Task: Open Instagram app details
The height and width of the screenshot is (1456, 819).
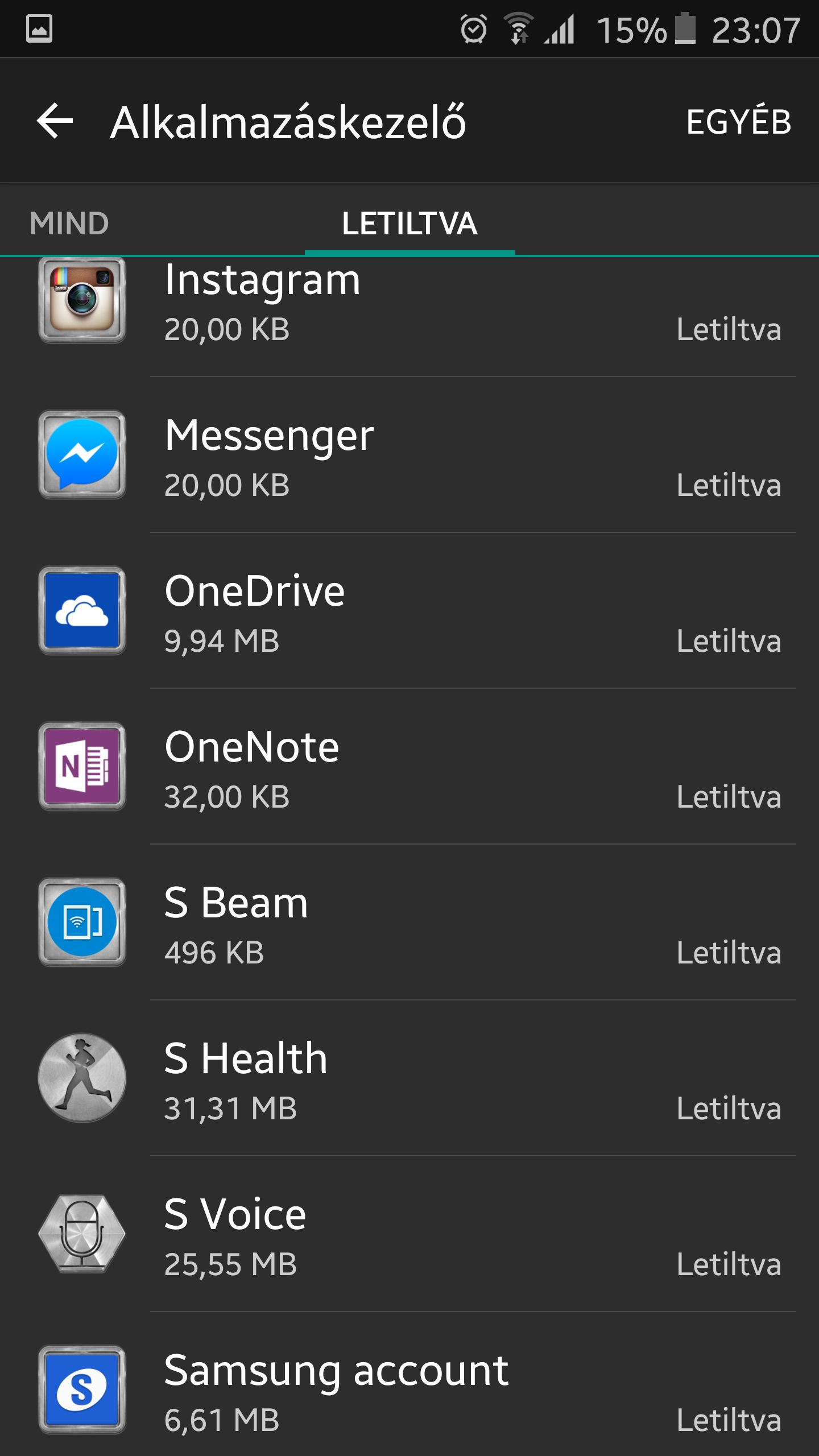Action: coord(409,316)
